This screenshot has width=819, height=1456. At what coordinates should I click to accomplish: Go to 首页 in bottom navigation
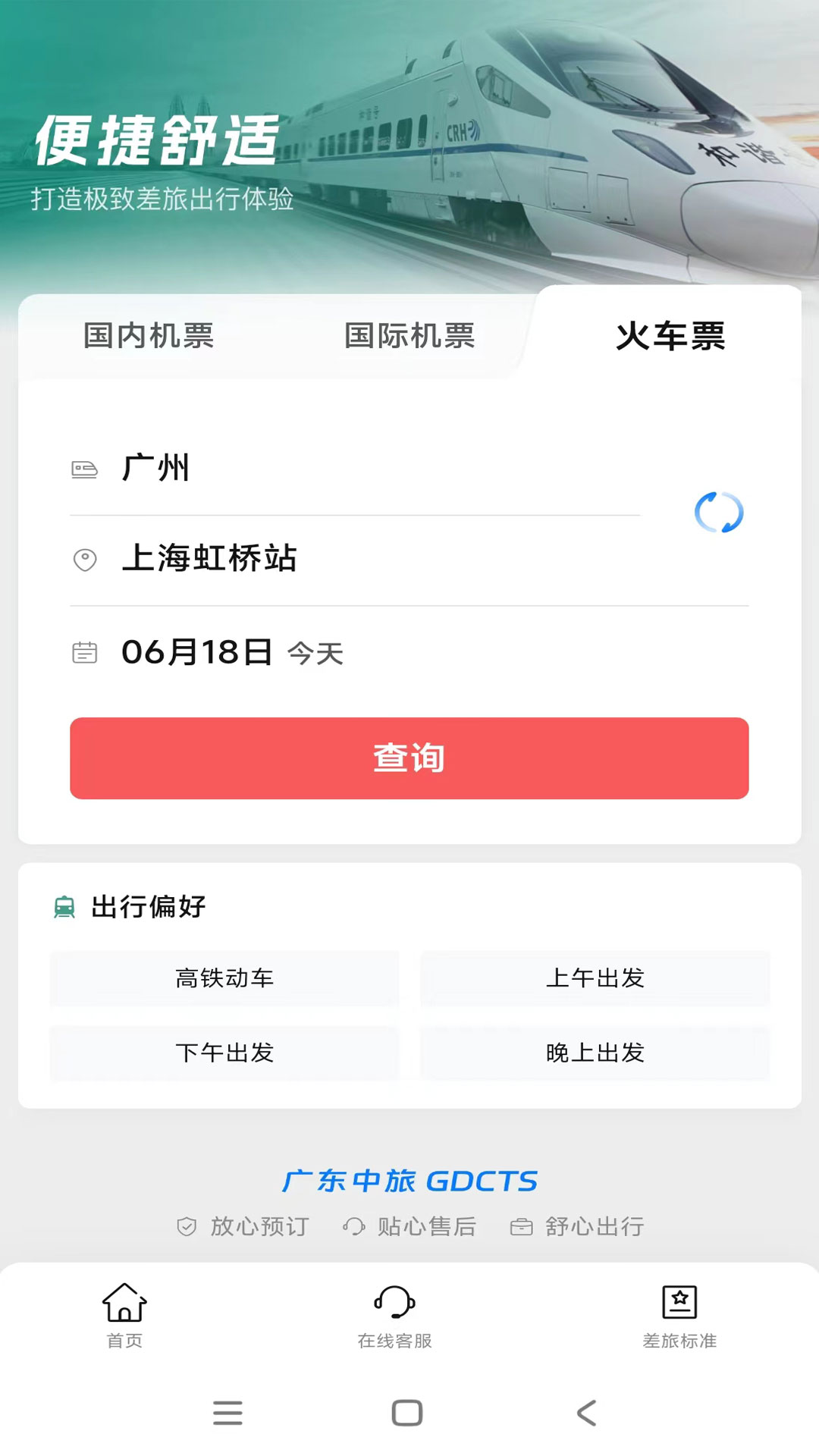[x=124, y=1316]
